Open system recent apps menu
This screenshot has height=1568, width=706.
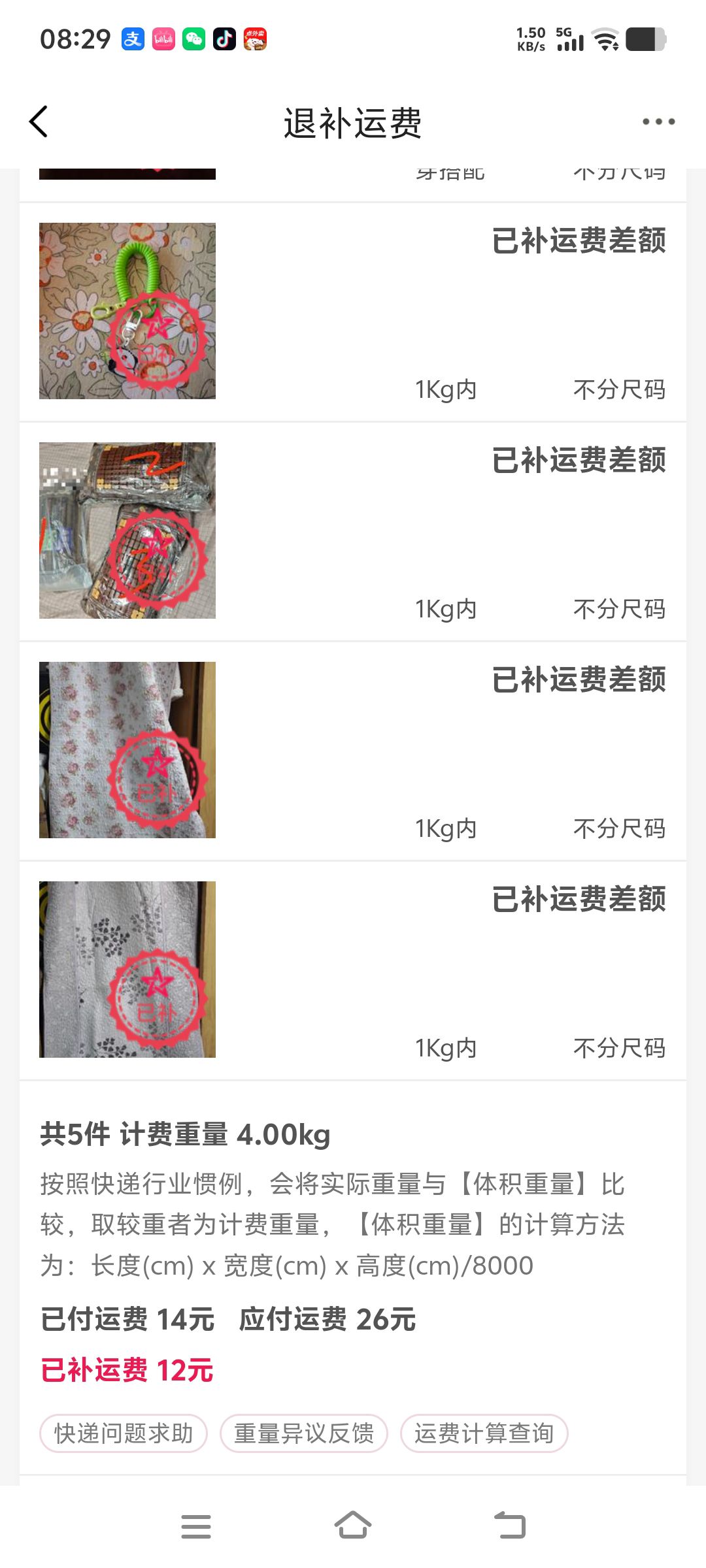[x=196, y=1526]
